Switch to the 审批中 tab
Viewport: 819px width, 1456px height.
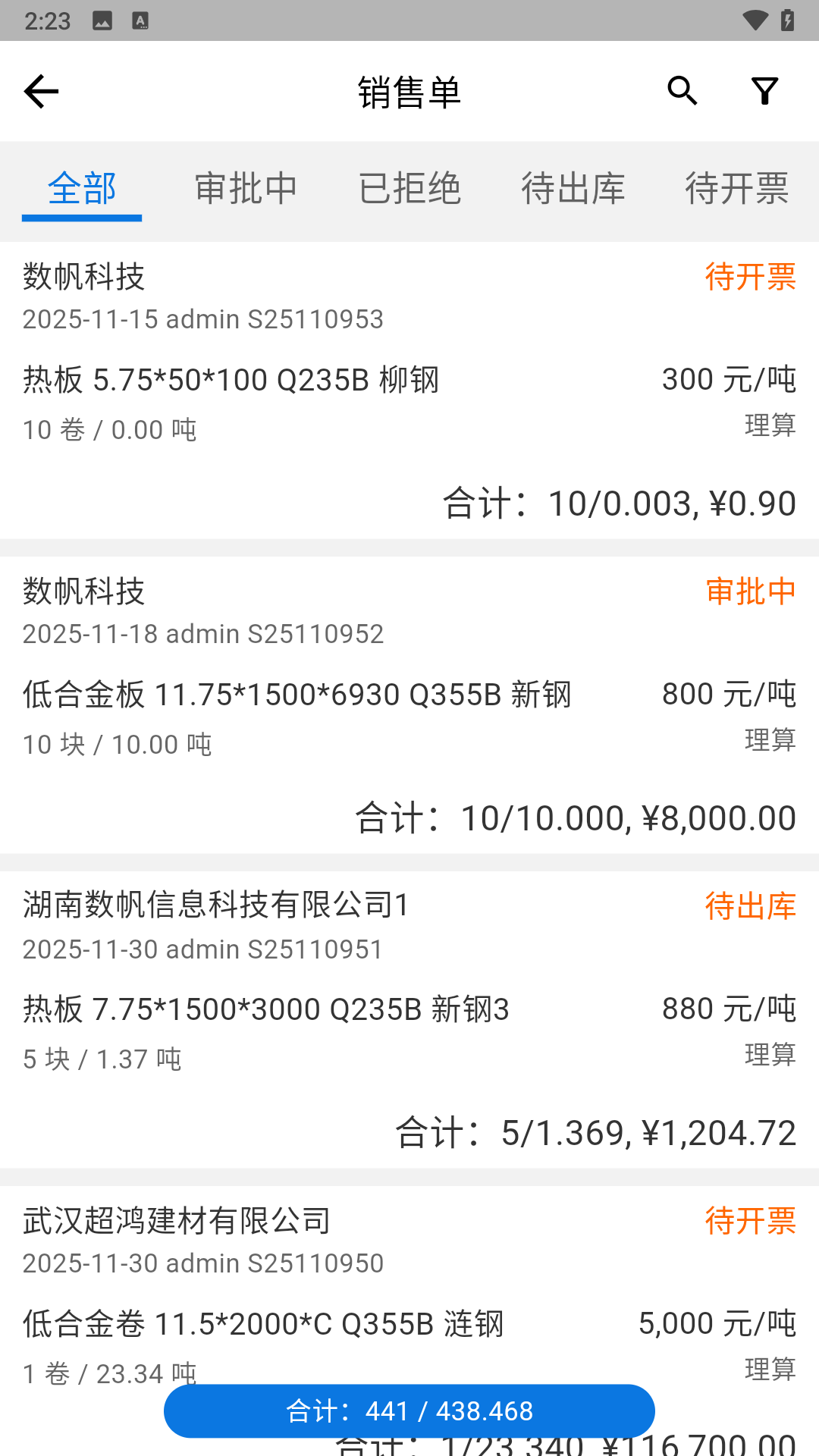click(x=246, y=190)
